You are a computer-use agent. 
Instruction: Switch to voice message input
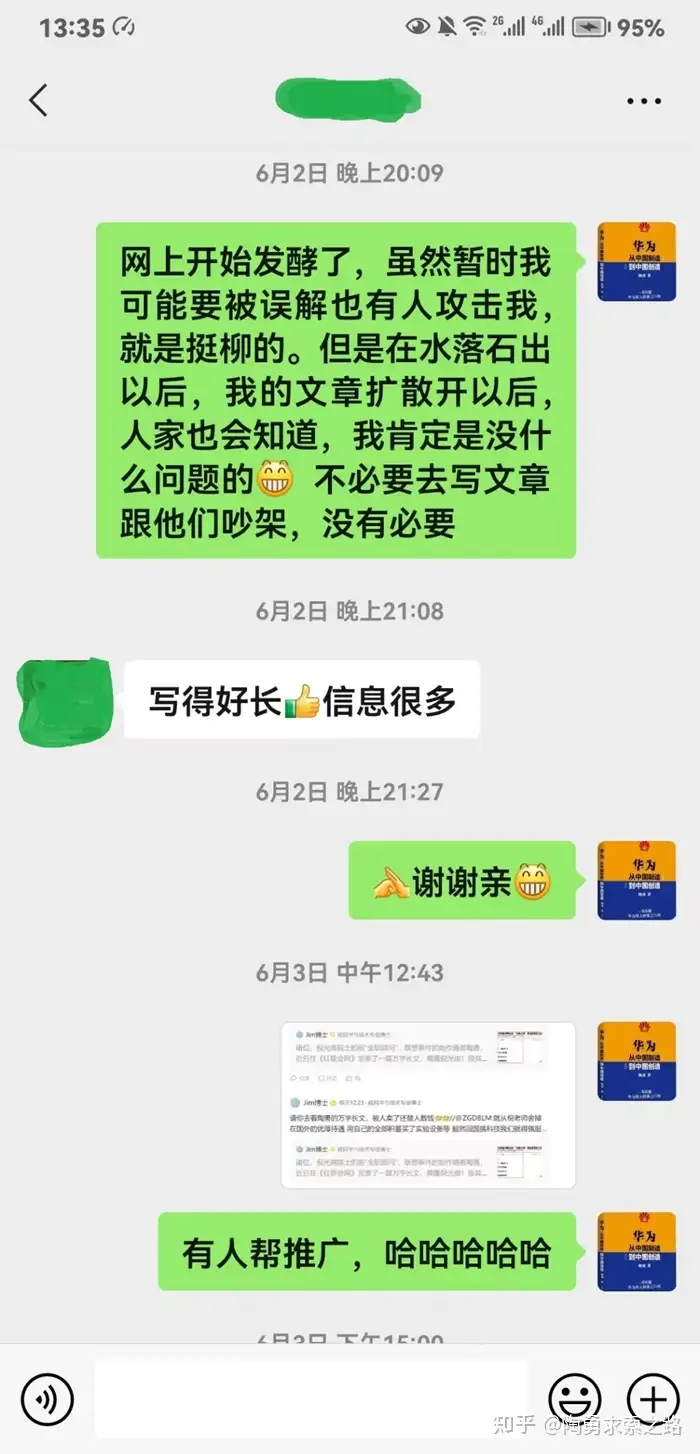47,1398
